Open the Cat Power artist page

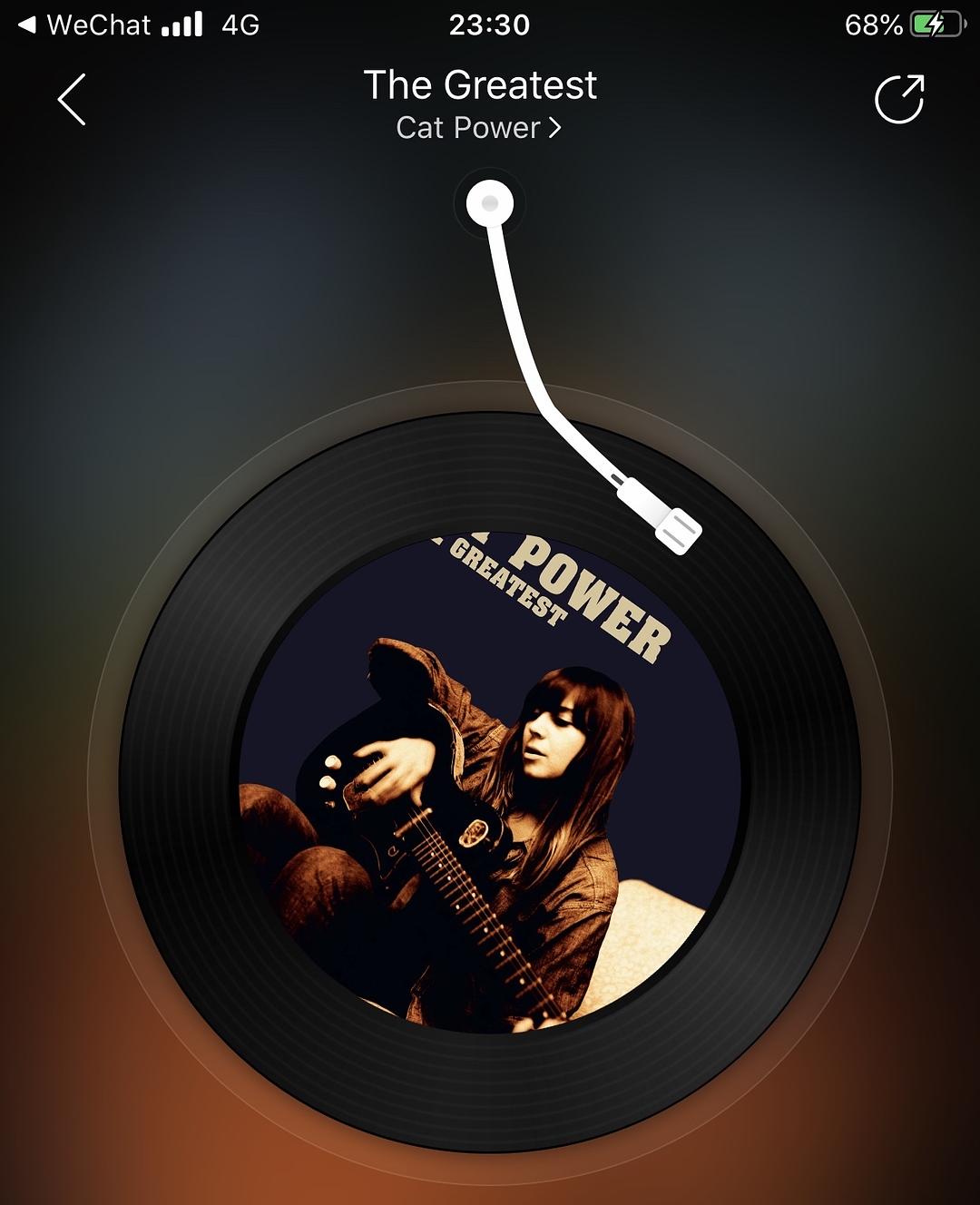click(478, 128)
